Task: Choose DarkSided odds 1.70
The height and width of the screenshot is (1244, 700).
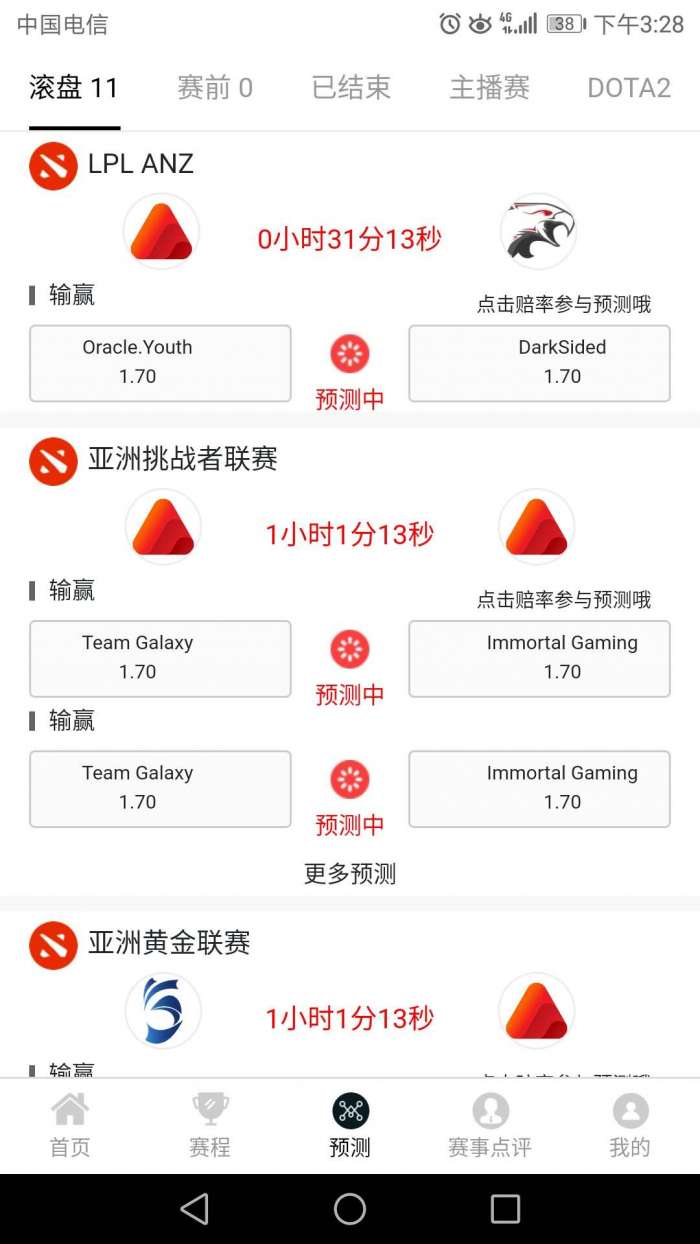Action: [539, 363]
